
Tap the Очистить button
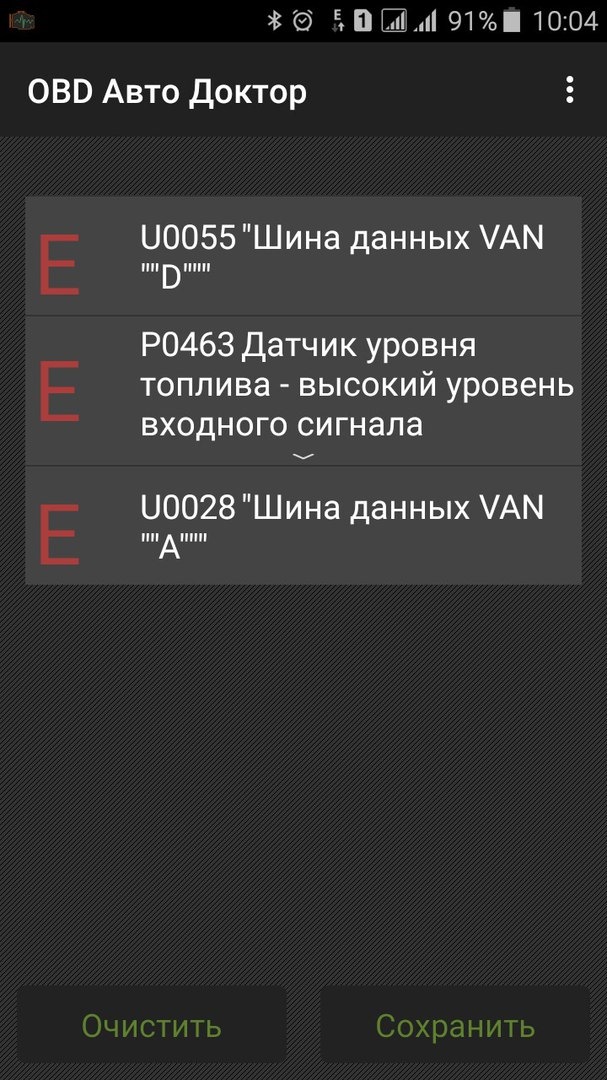pyautogui.click(x=152, y=1026)
